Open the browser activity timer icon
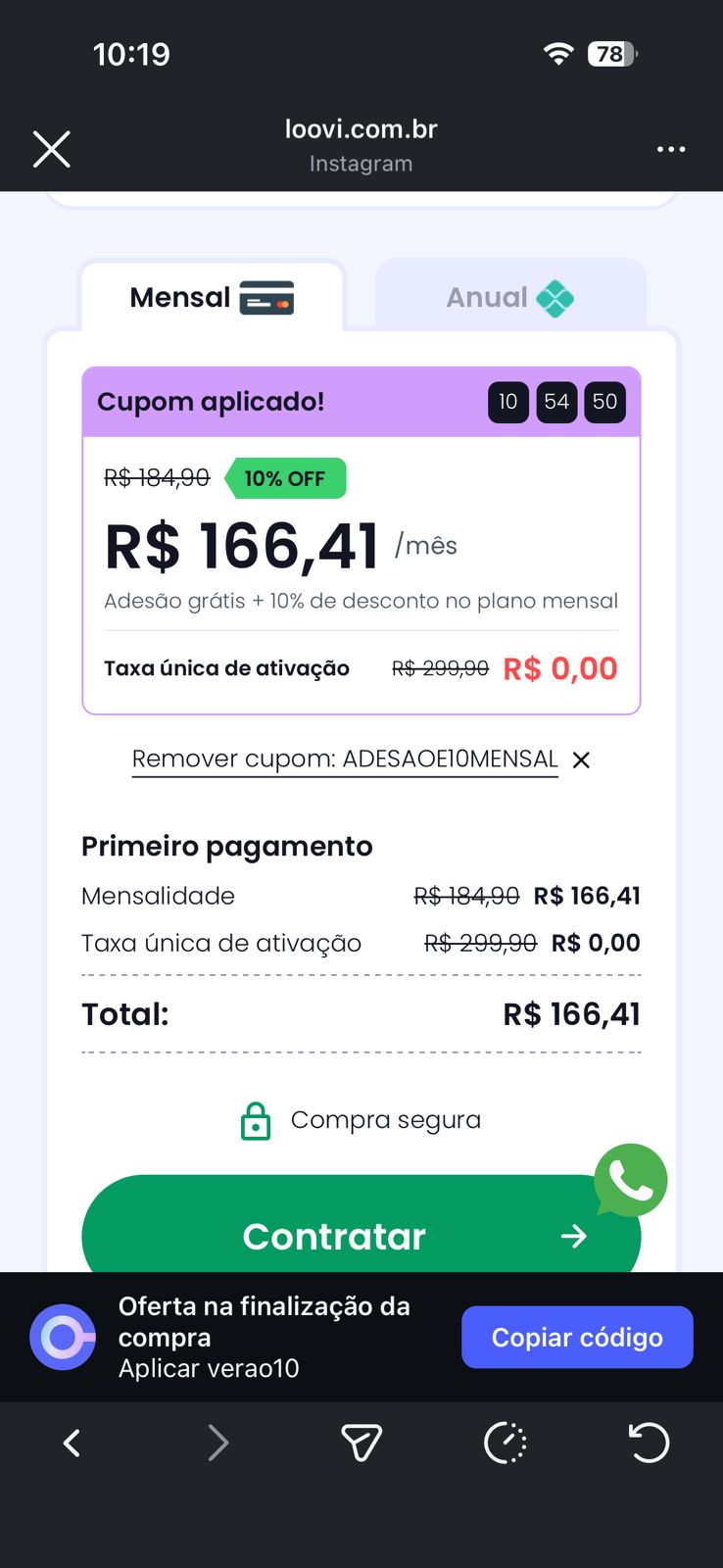This screenshot has width=723, height=1568. click(506, 1443)
